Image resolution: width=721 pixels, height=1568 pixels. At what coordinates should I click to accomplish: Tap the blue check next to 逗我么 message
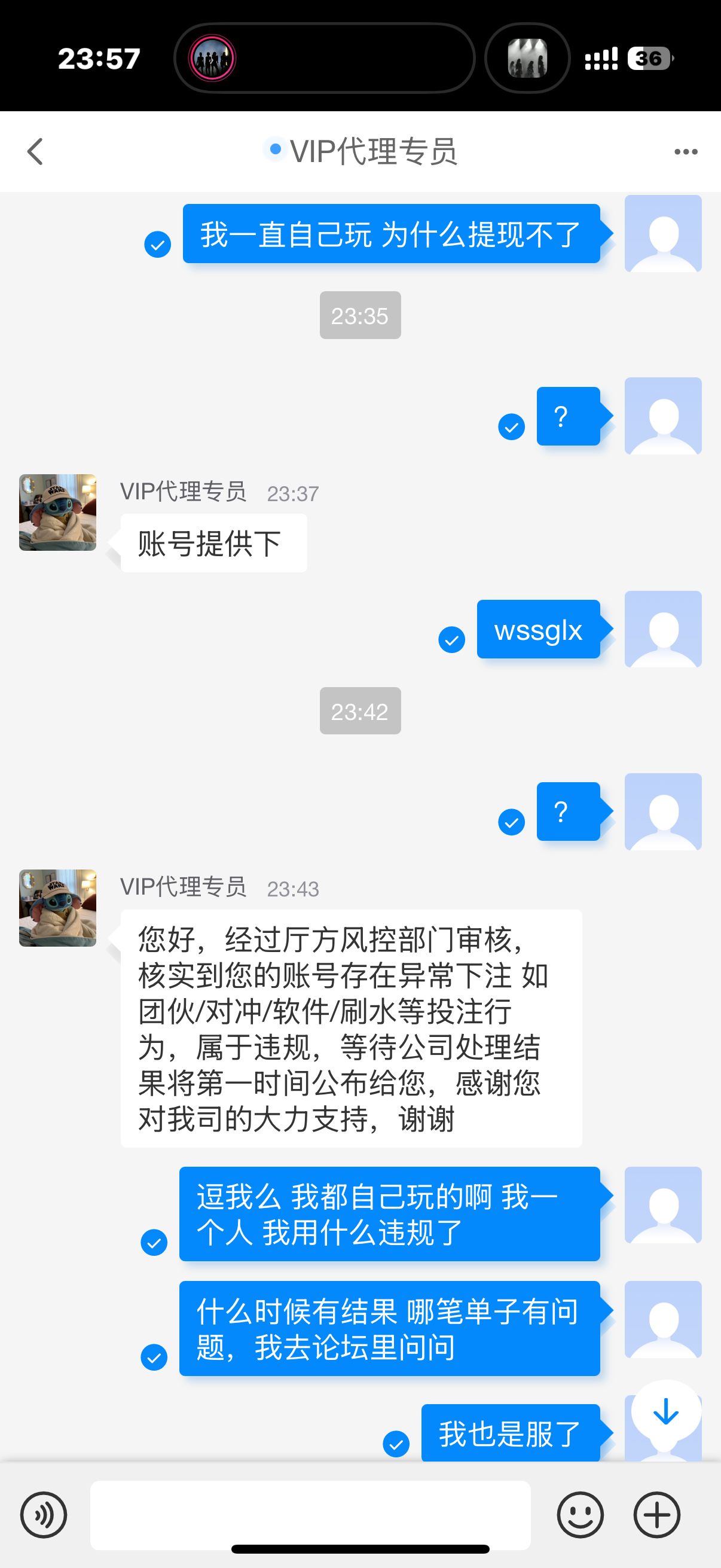[x=154, y=1241]
